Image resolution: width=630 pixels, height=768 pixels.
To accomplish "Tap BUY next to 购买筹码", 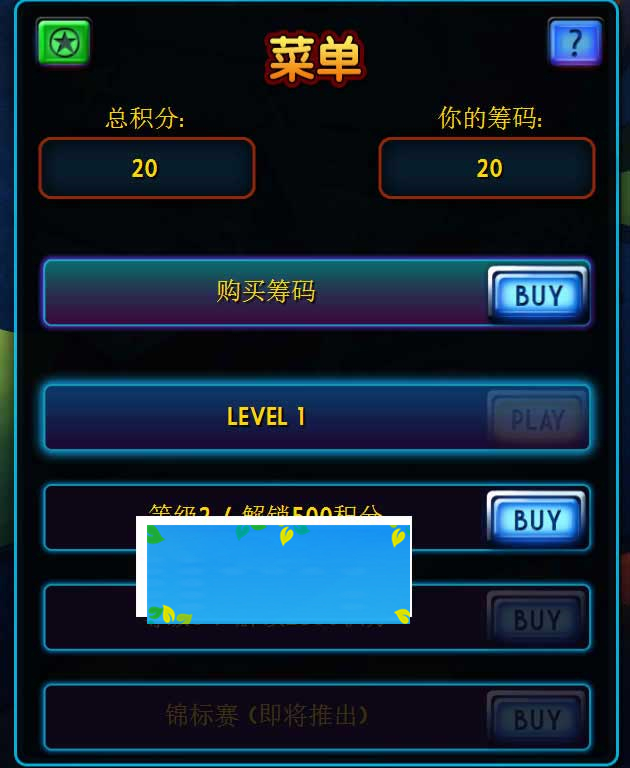I will click(538, 294).
